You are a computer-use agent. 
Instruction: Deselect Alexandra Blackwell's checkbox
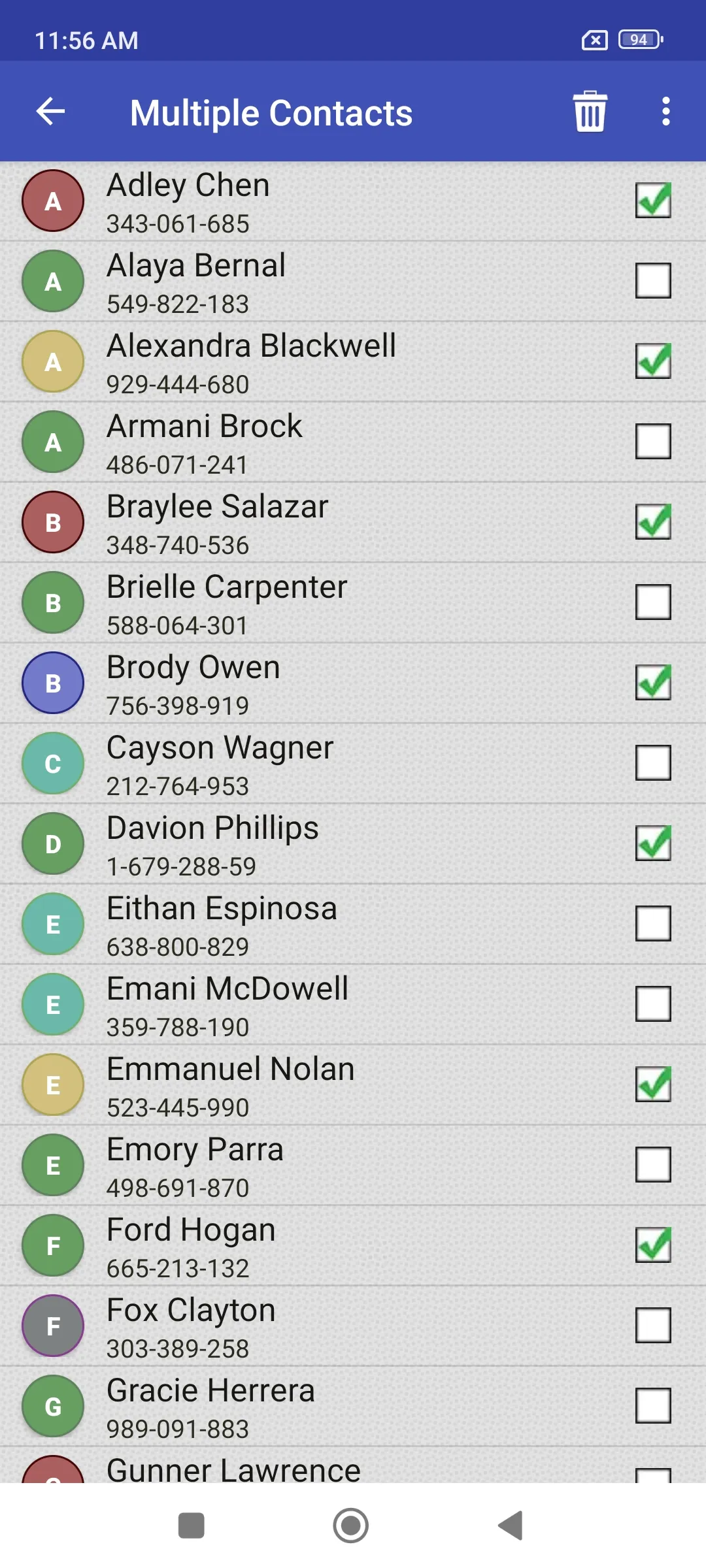coord(653,361)
